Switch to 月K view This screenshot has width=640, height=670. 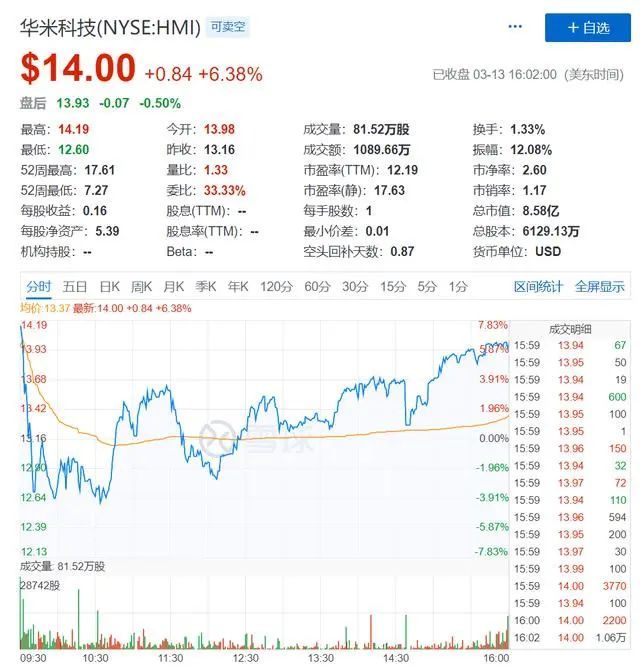[174, 287]
